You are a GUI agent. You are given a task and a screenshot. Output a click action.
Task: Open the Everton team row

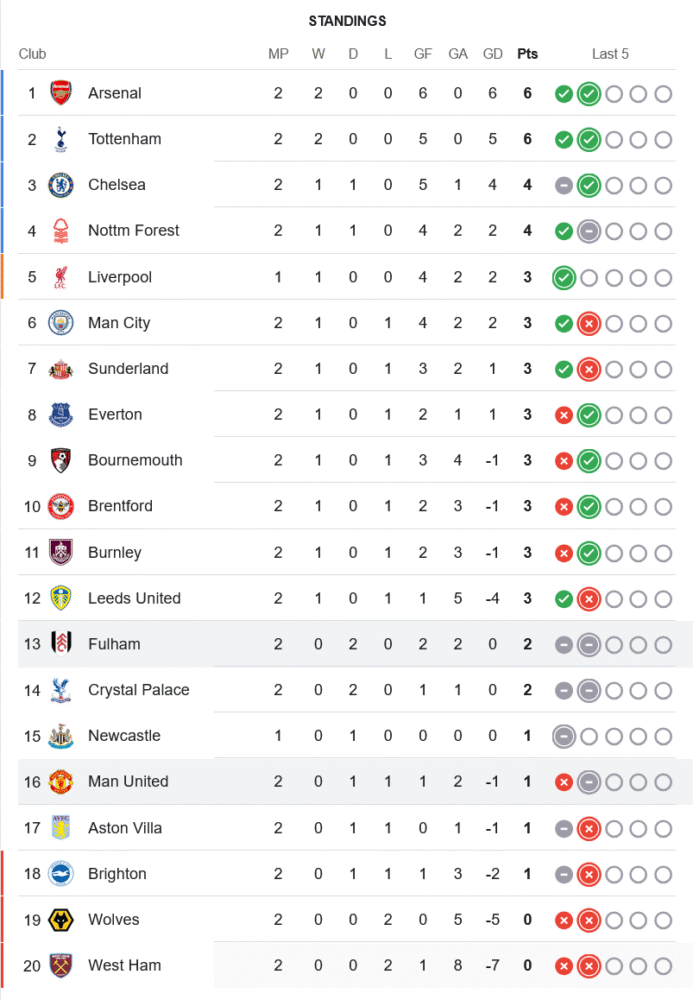pos(115,415)
